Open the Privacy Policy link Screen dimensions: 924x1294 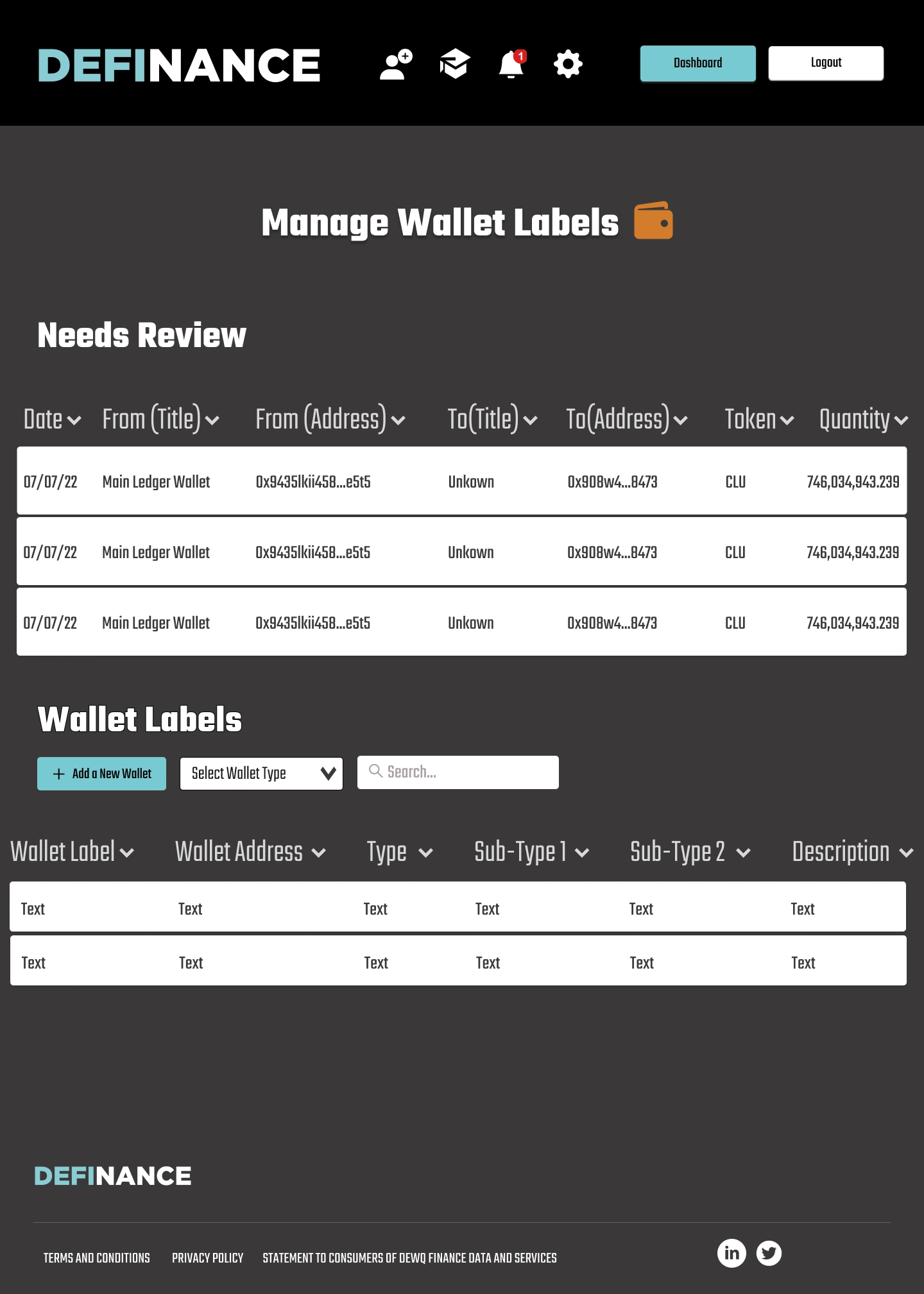[207, 1258]
